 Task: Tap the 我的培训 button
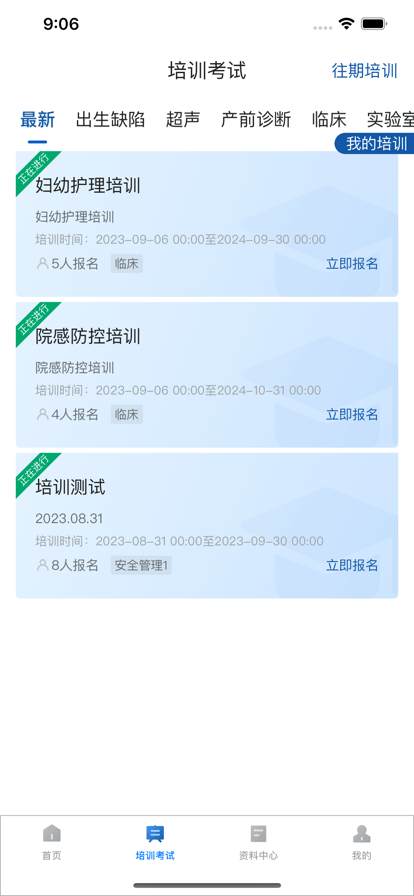click(x=375, y=144)
